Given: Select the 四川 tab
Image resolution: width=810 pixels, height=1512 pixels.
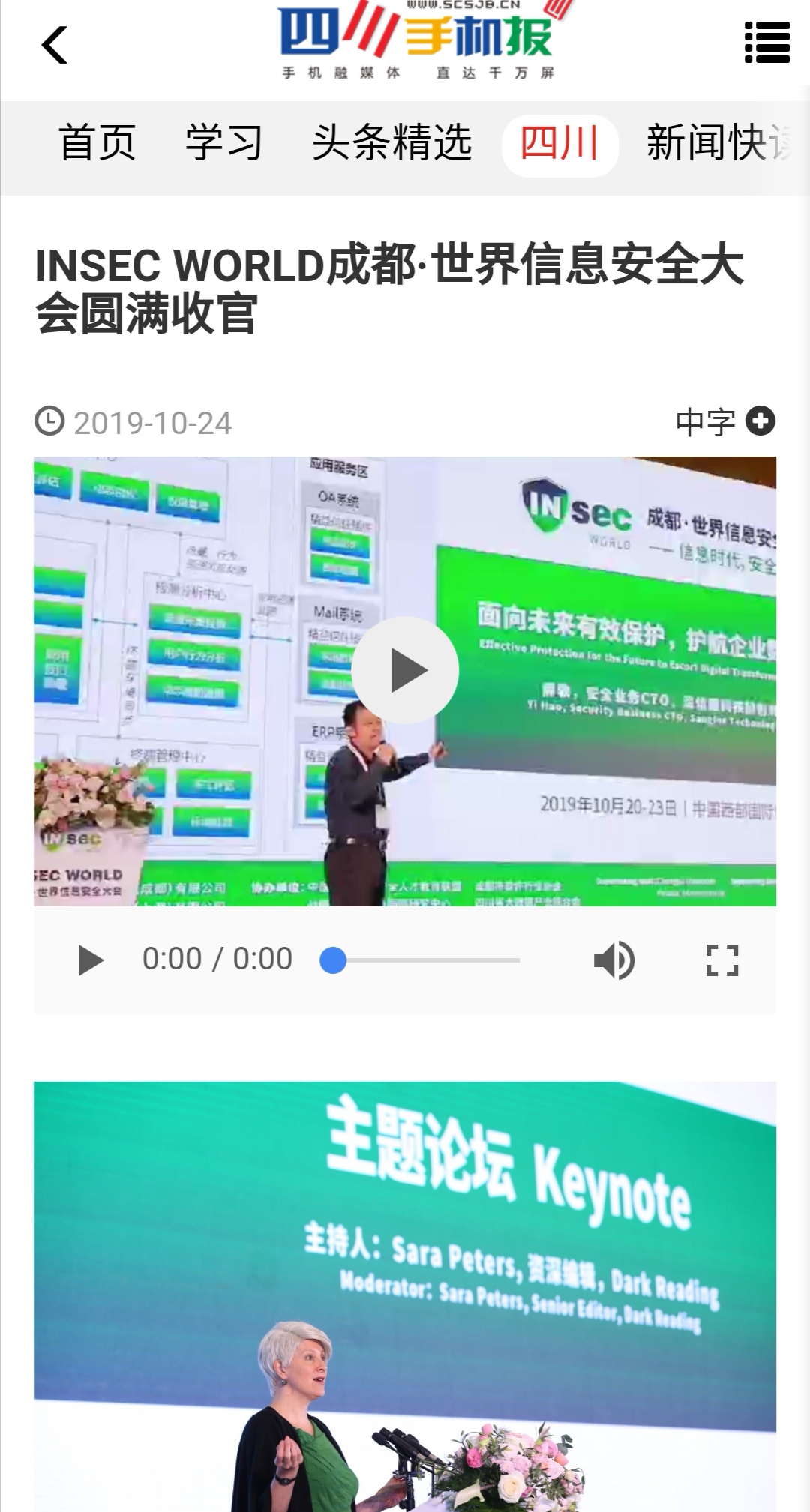Looking at the screenshot, I should [x=559, y=144].
